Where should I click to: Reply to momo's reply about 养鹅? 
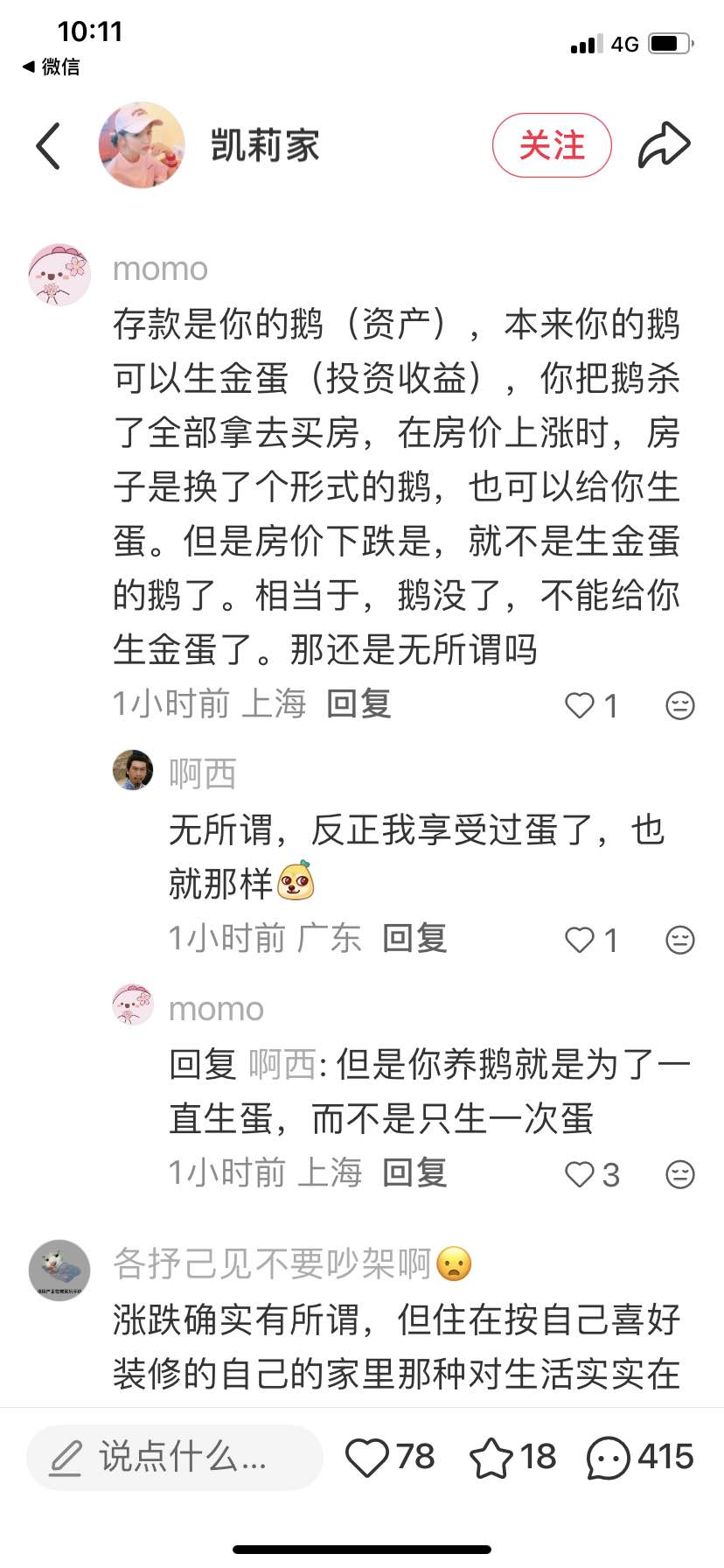tap(414, 1173)
